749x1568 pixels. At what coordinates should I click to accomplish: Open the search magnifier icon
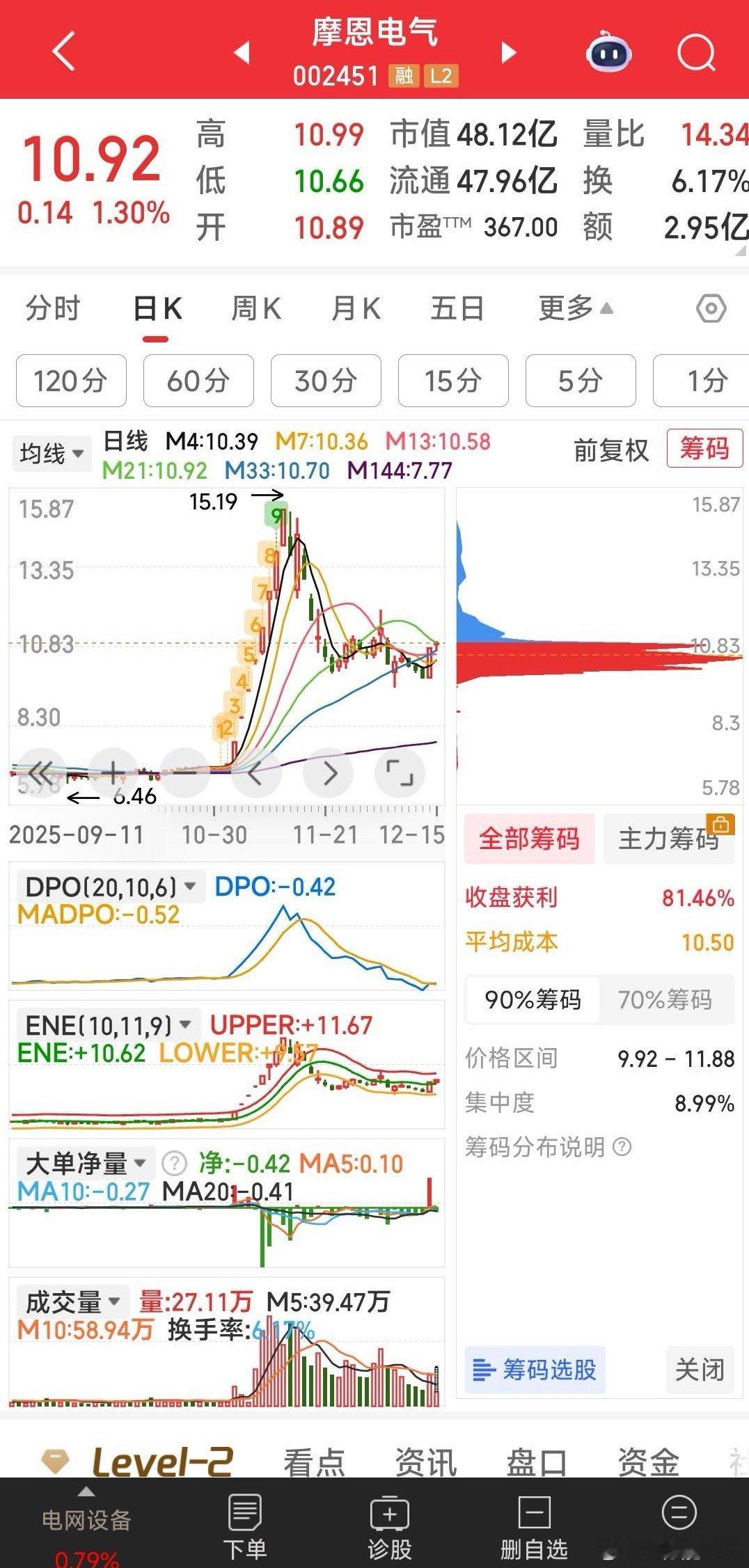pos(696,52)
